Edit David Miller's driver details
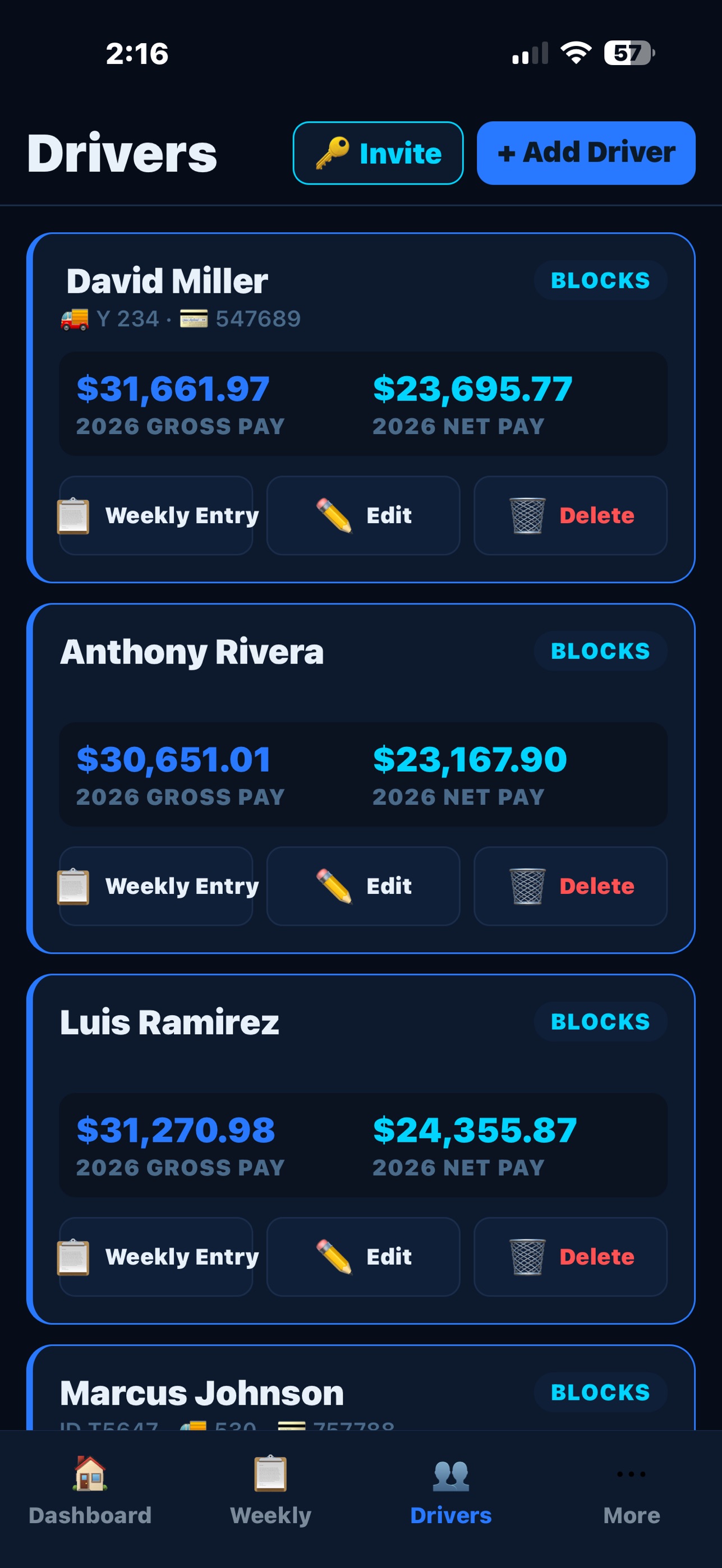 tap(364, 515)
